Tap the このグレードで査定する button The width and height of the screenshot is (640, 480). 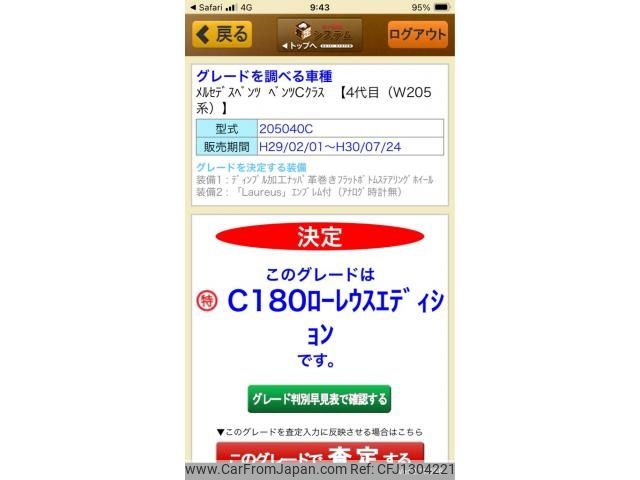click(x=319, y=453)
